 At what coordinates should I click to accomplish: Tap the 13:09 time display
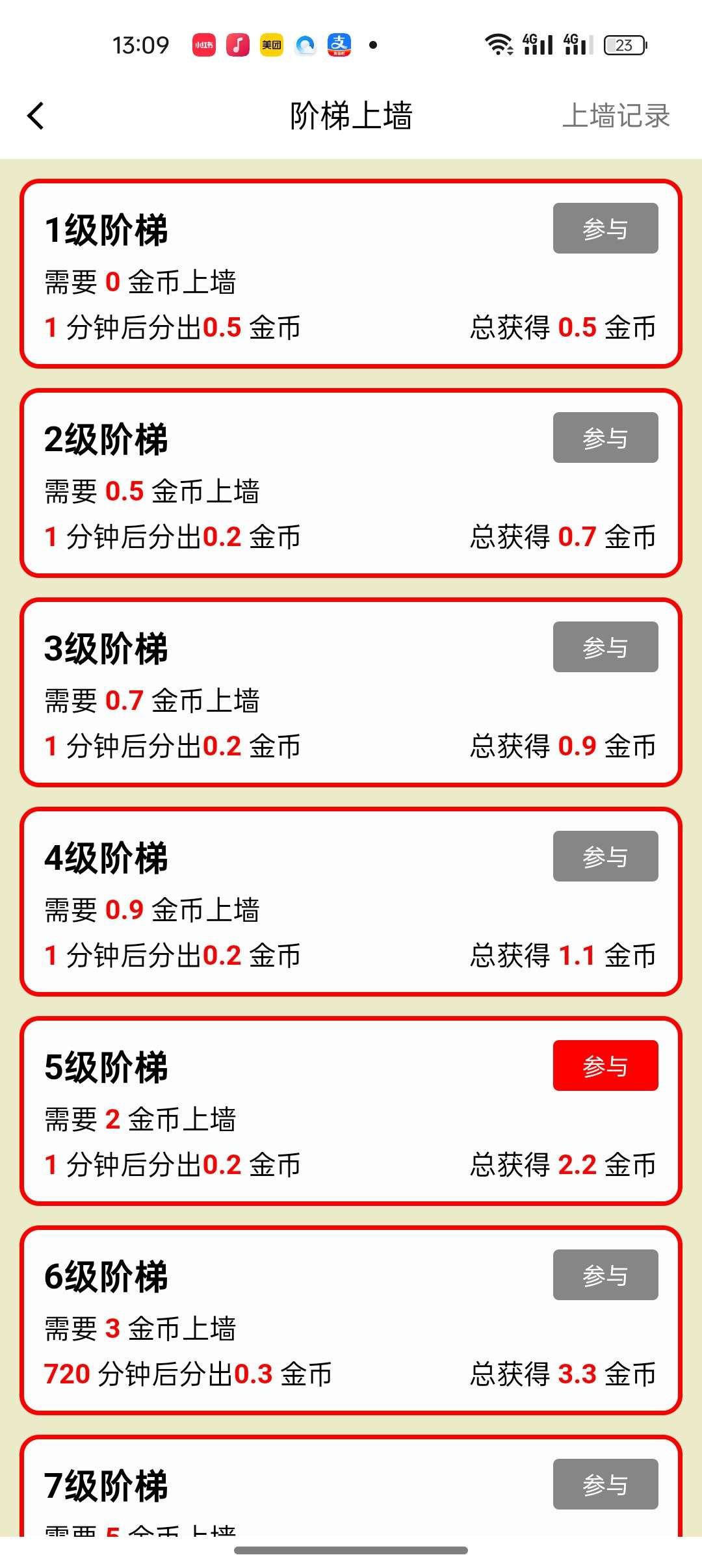[x=140, y=44]
